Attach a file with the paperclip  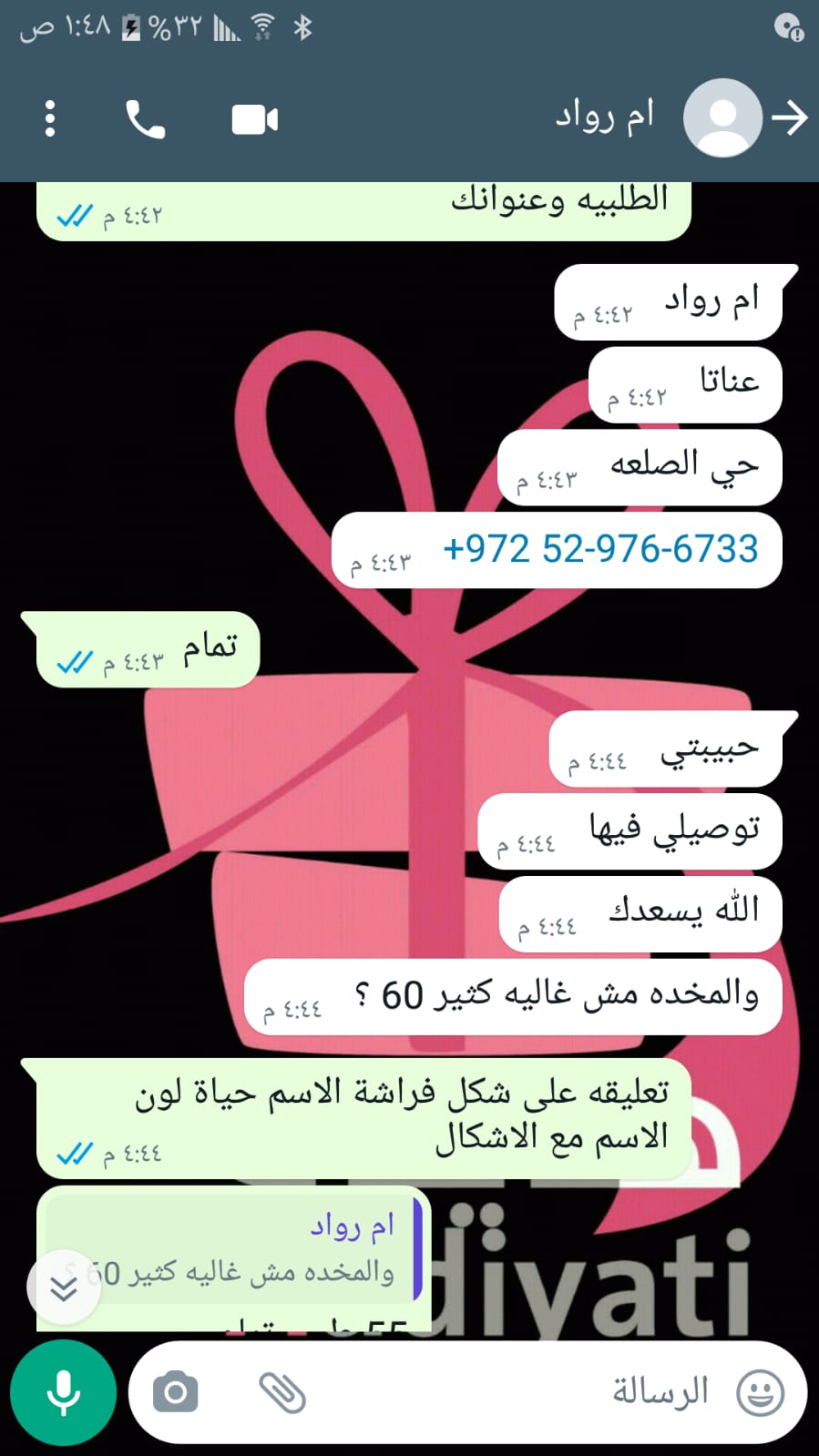pyautogui.click(x=282, y=1392)
